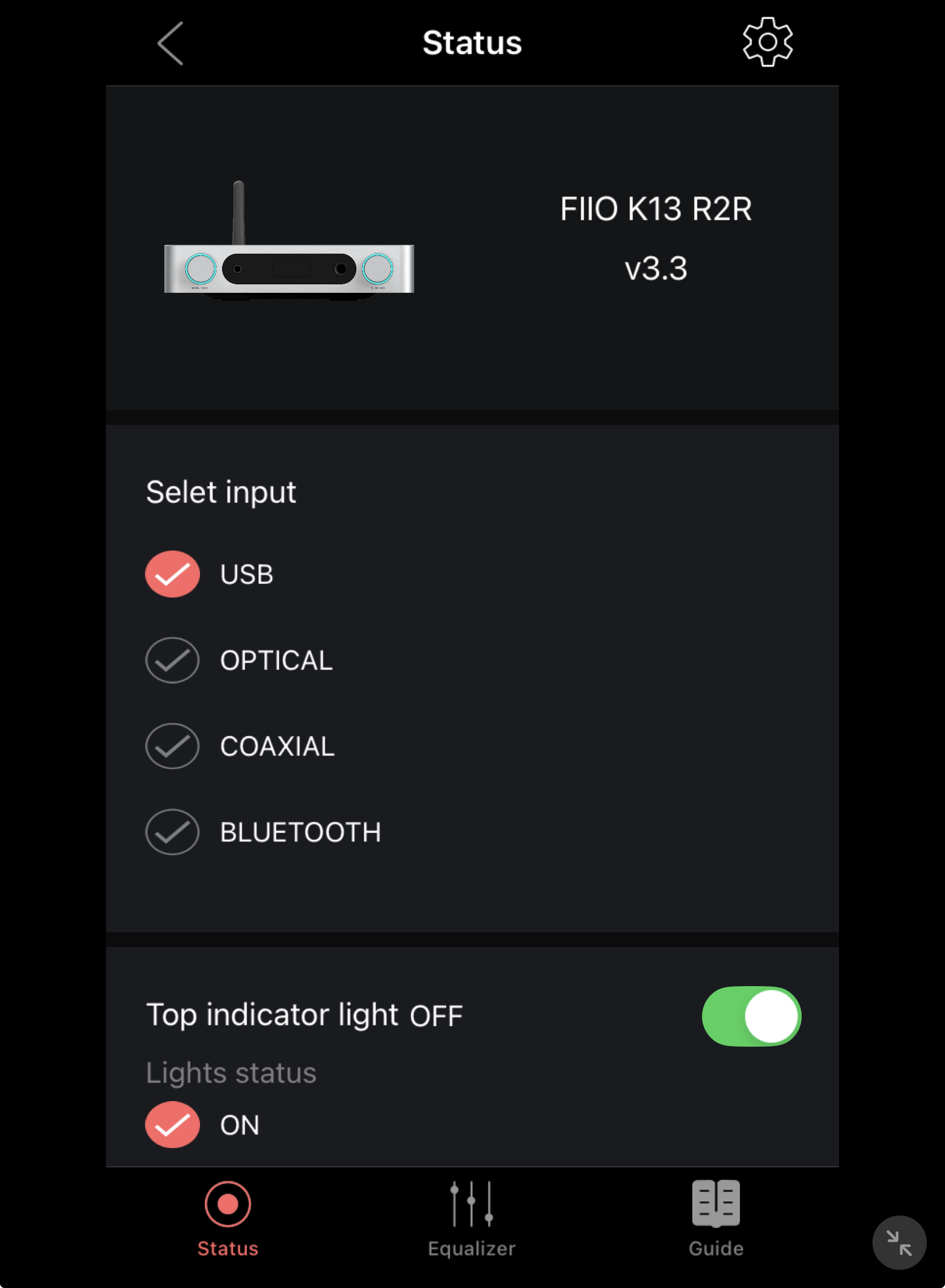Tap the shrink arrows floating button
This screenshot has width=945, height=1288.
pos(899,1242)
